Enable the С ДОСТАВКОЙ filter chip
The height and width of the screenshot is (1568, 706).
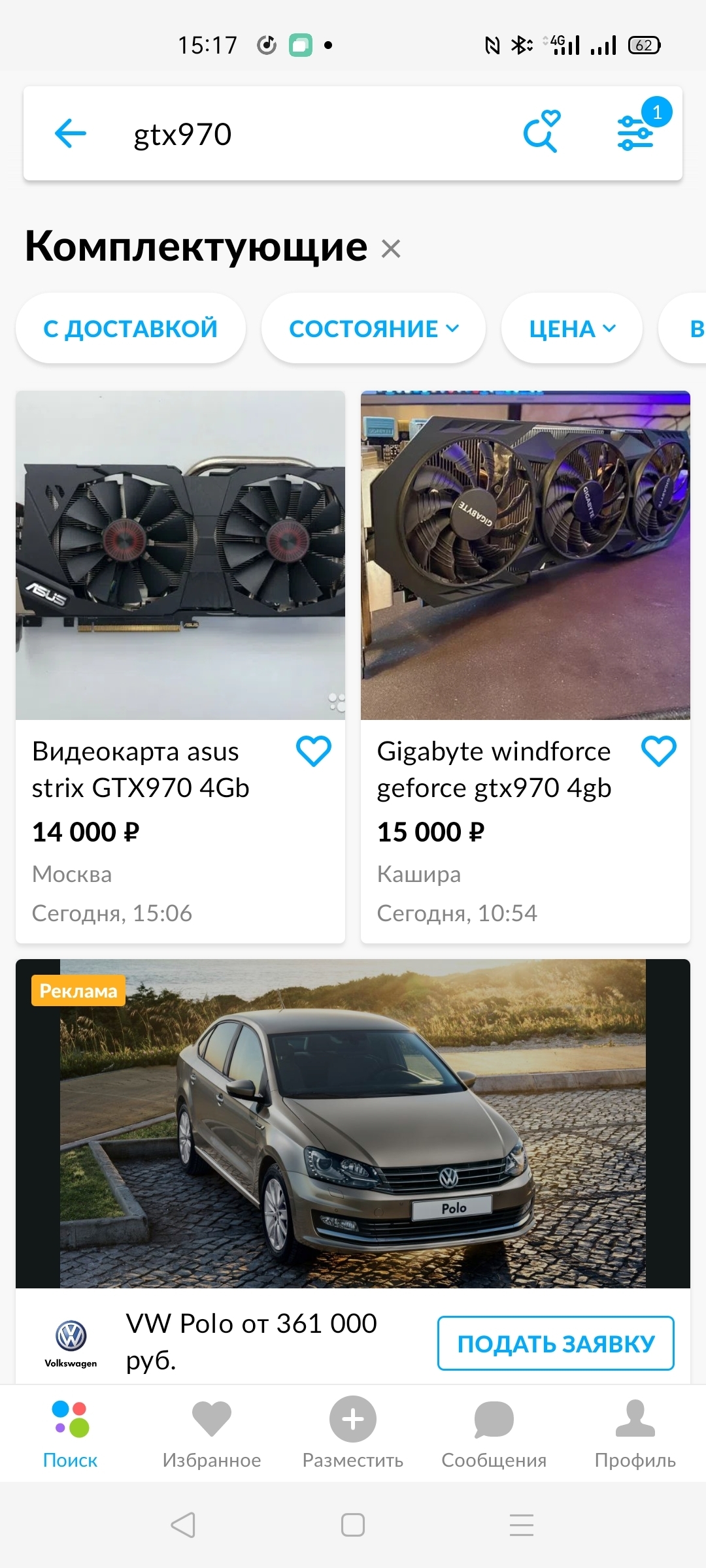click(131, 328)
